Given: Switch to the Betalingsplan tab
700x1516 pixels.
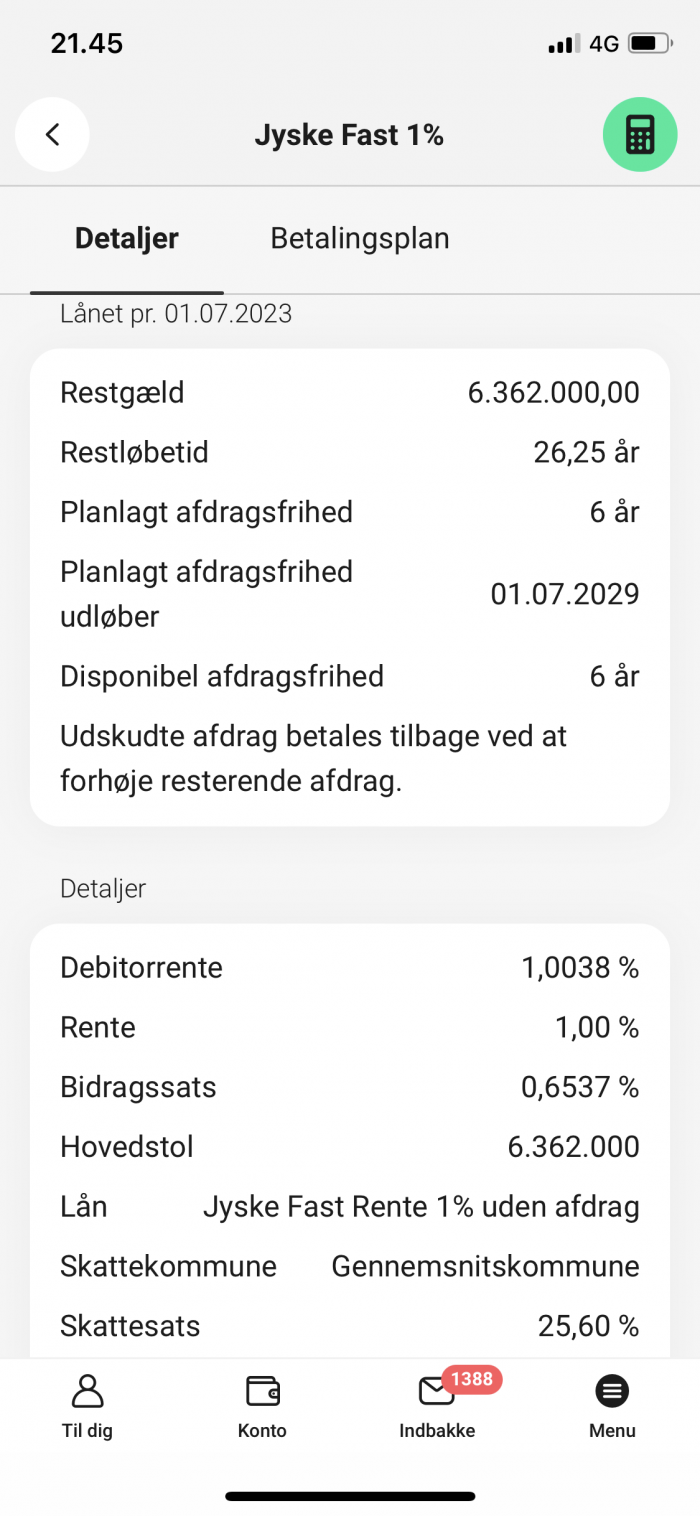Looking at the screenshot, I should click(x=360, y=239).
